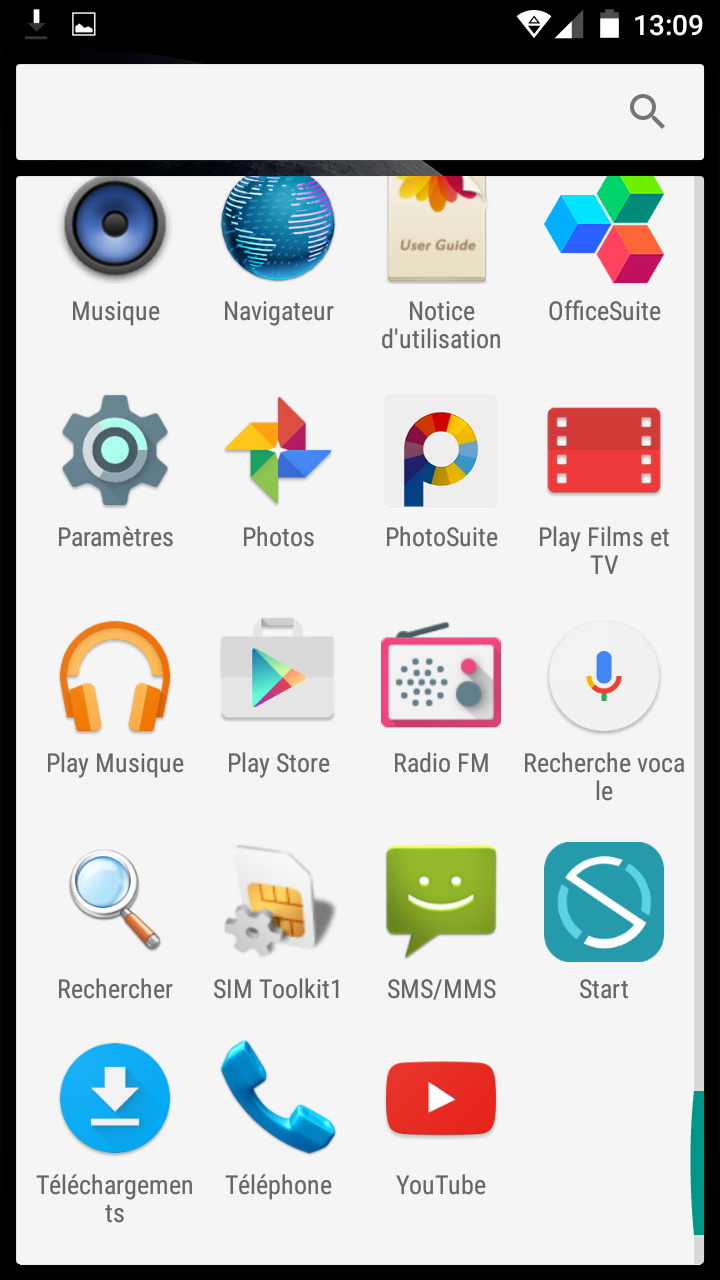The image size is (720, 1280).
Task: Open the Téléphone dialer
Action: point(278,1100)
